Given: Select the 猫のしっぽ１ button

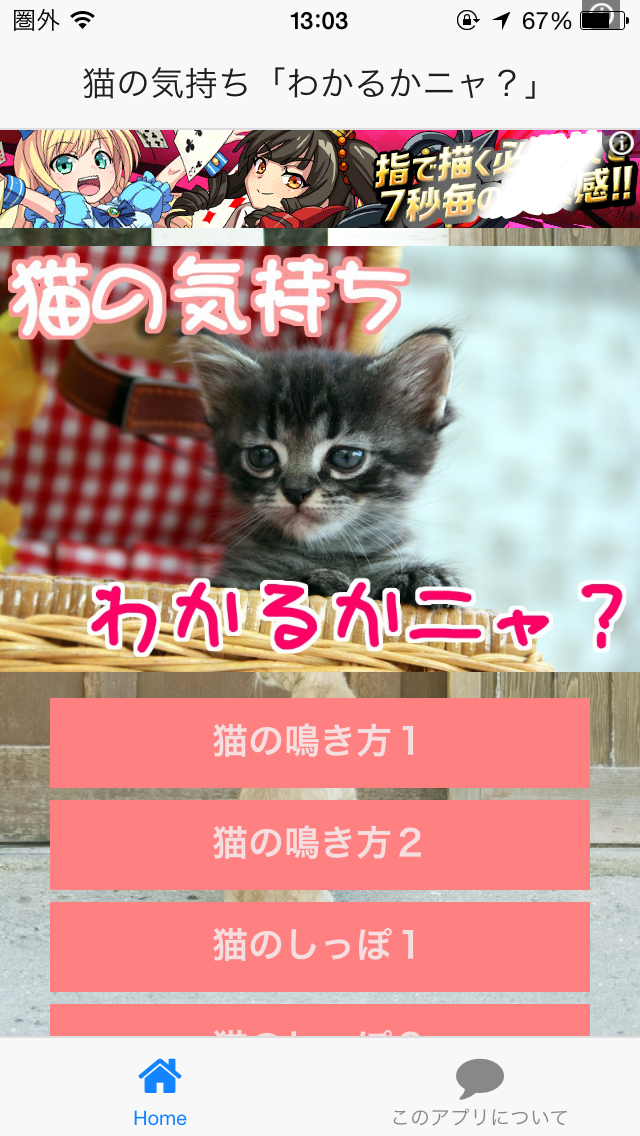Looking at the screenshot, I should pyautogui.click(x=319, y=946).
